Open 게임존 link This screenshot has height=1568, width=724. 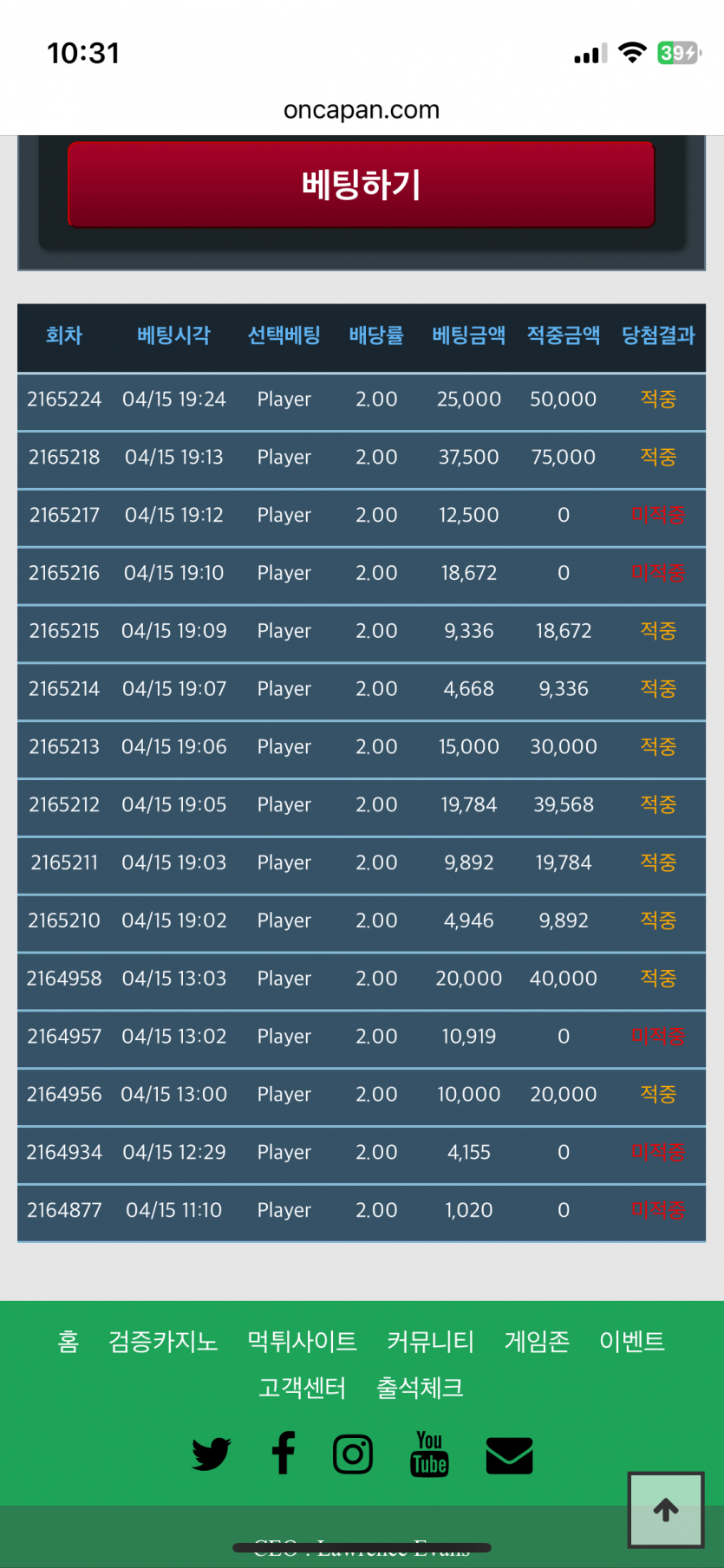[x=537, y=1342]
